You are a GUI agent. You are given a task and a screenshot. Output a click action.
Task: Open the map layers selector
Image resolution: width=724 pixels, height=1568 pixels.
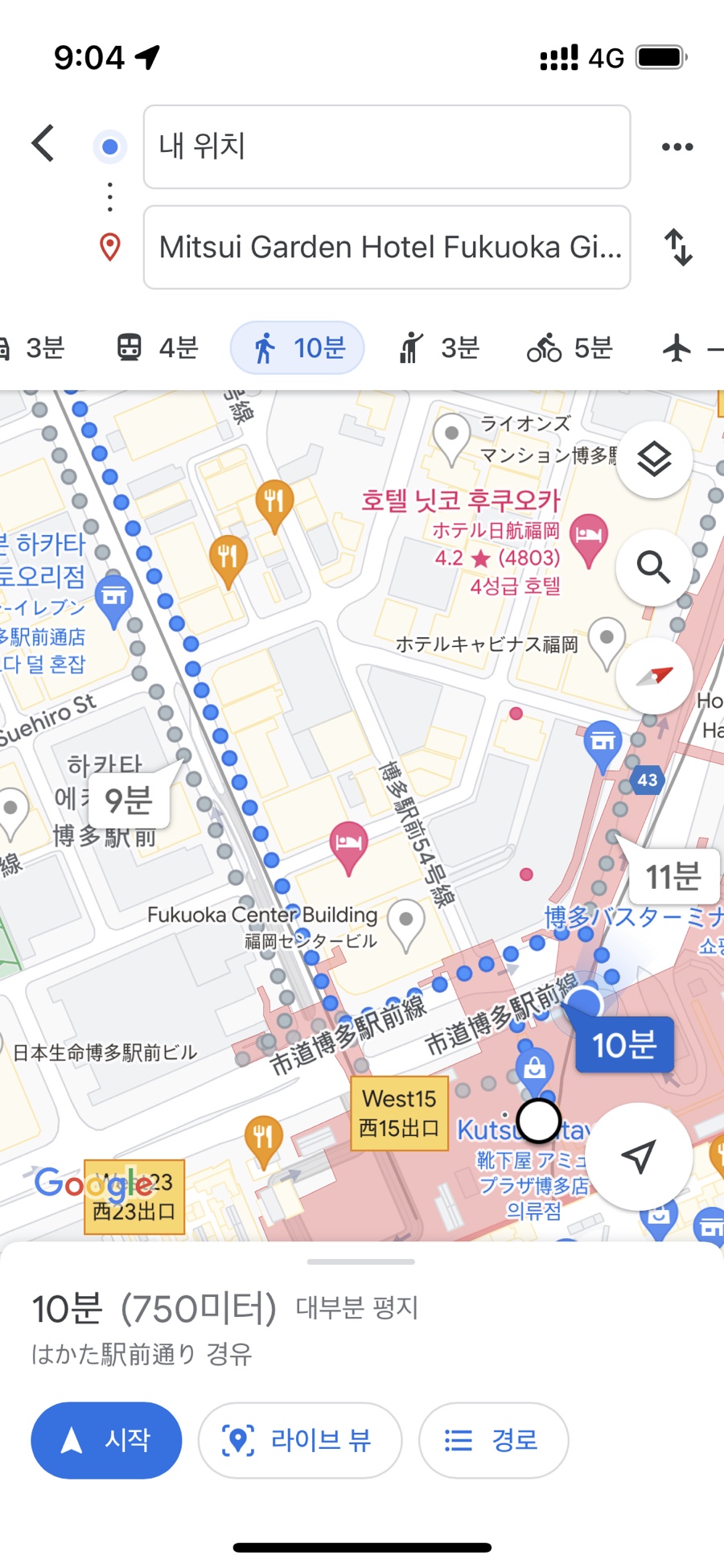tap(654, 459)
